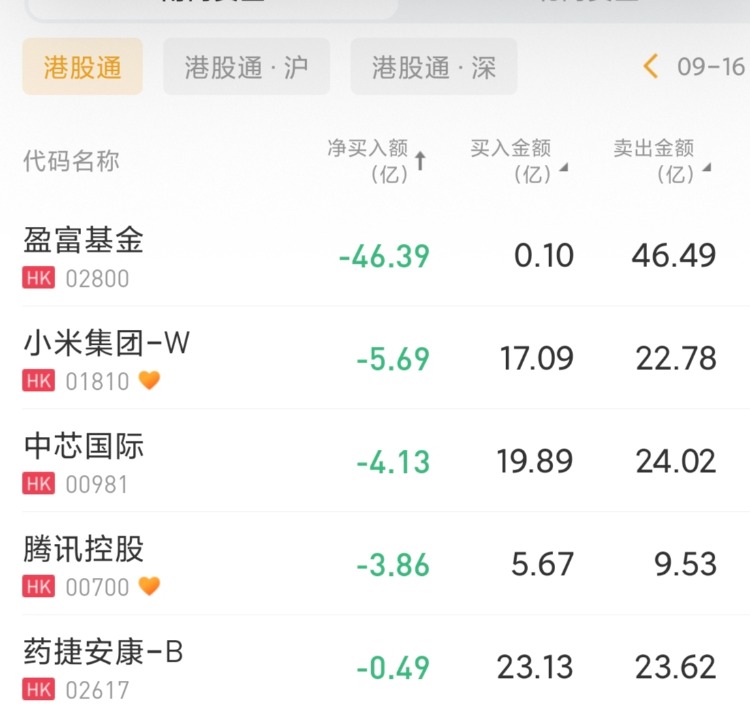The width and height of the screenshot is (750, 704).
Task: Go to previous date before 09-16
Action: (651, 67)
